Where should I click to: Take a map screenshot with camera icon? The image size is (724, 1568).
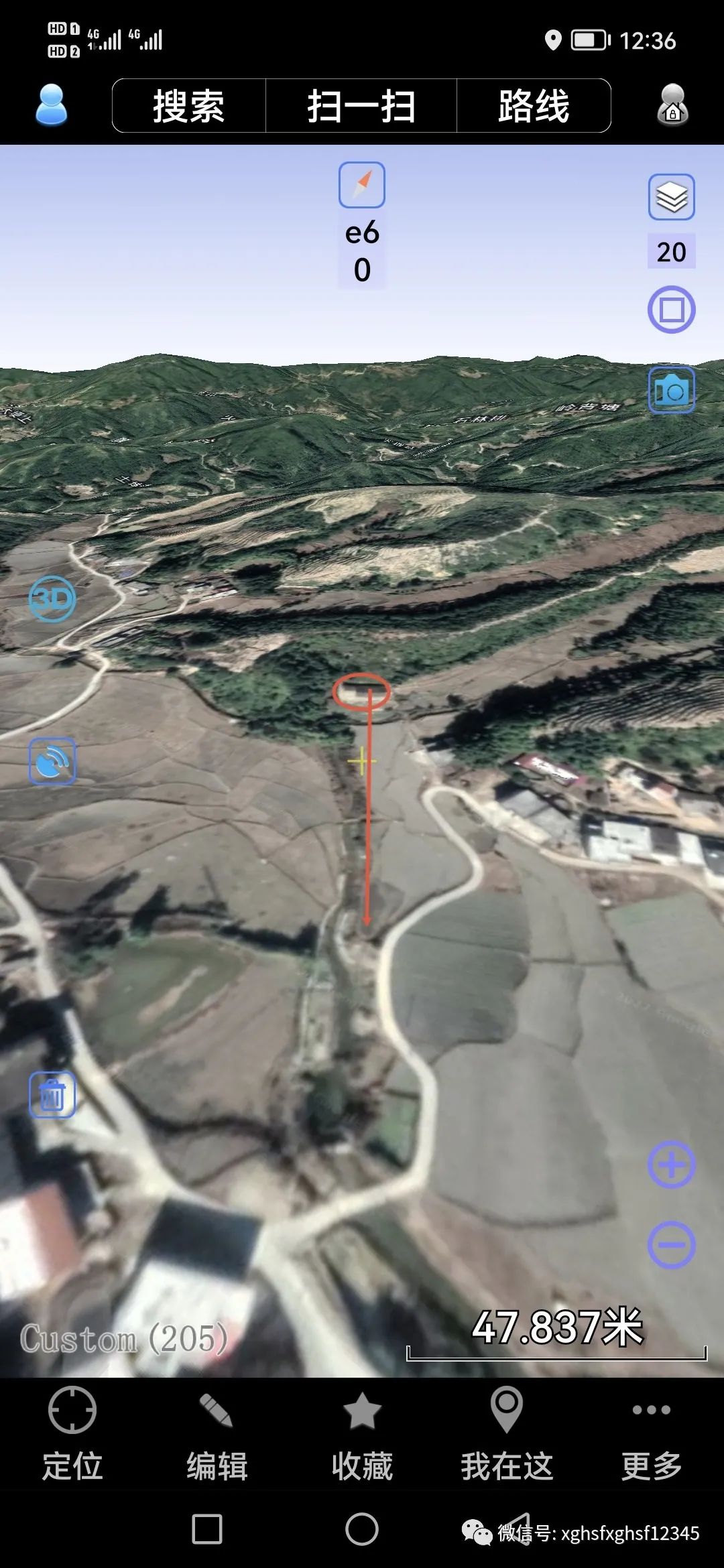point(671,390)
